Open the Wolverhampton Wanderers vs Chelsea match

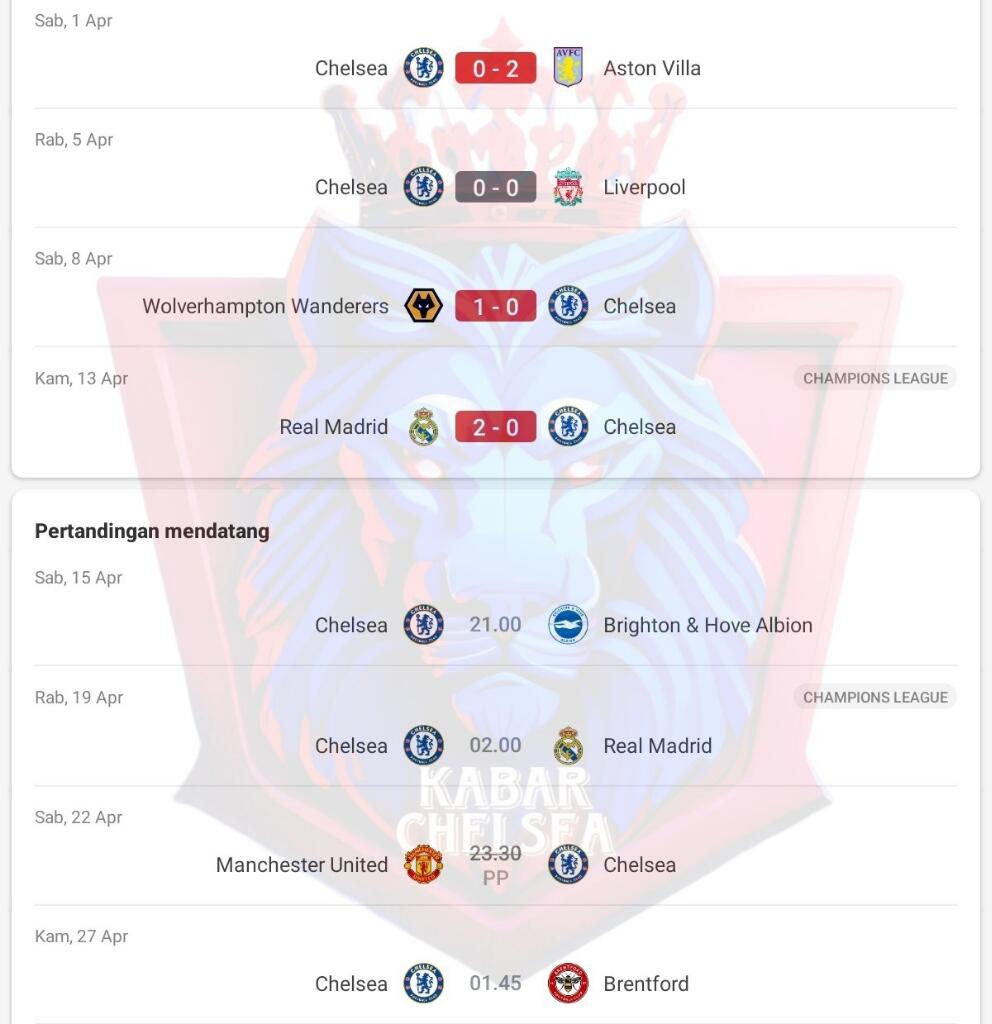click(x=496, y=306)
